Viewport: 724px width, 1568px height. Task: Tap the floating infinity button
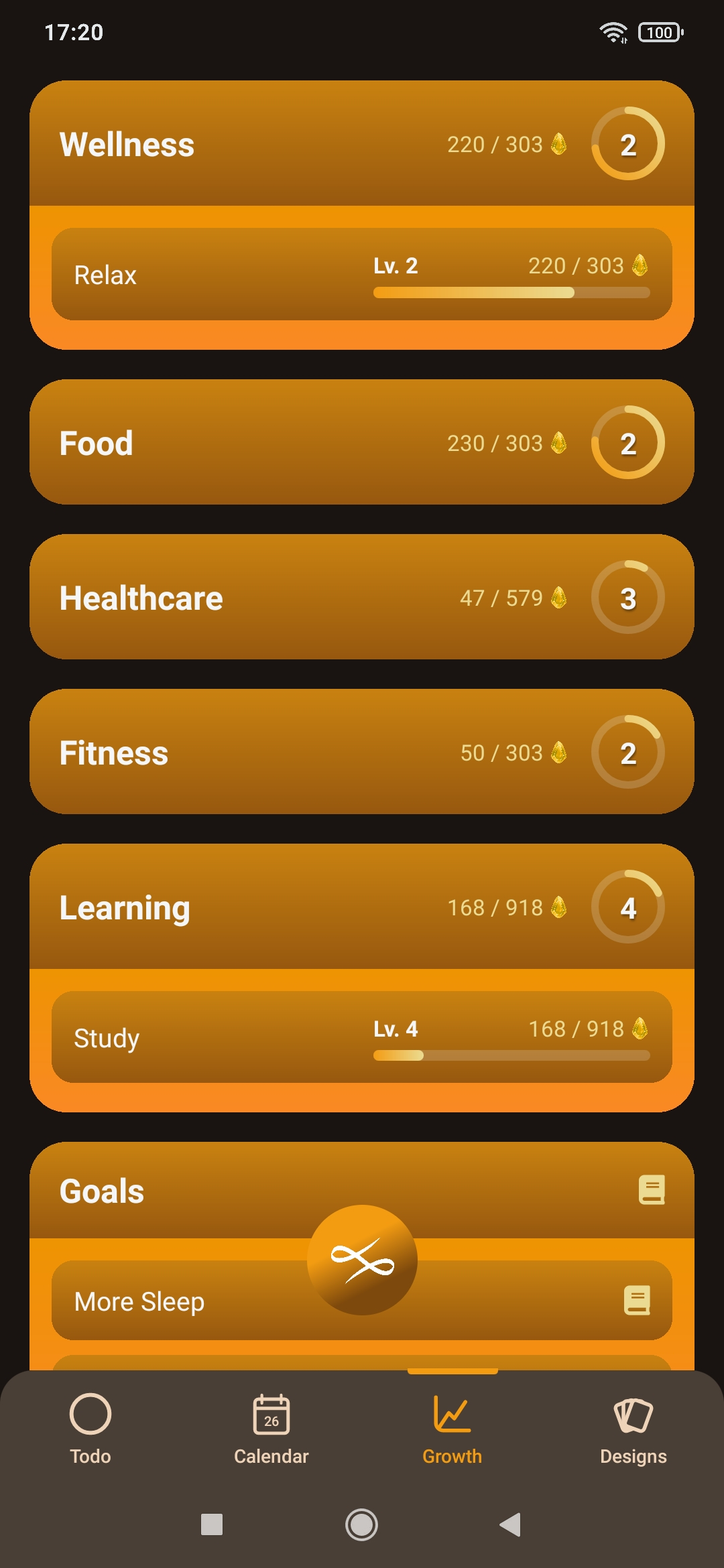tap(362, 1260)
